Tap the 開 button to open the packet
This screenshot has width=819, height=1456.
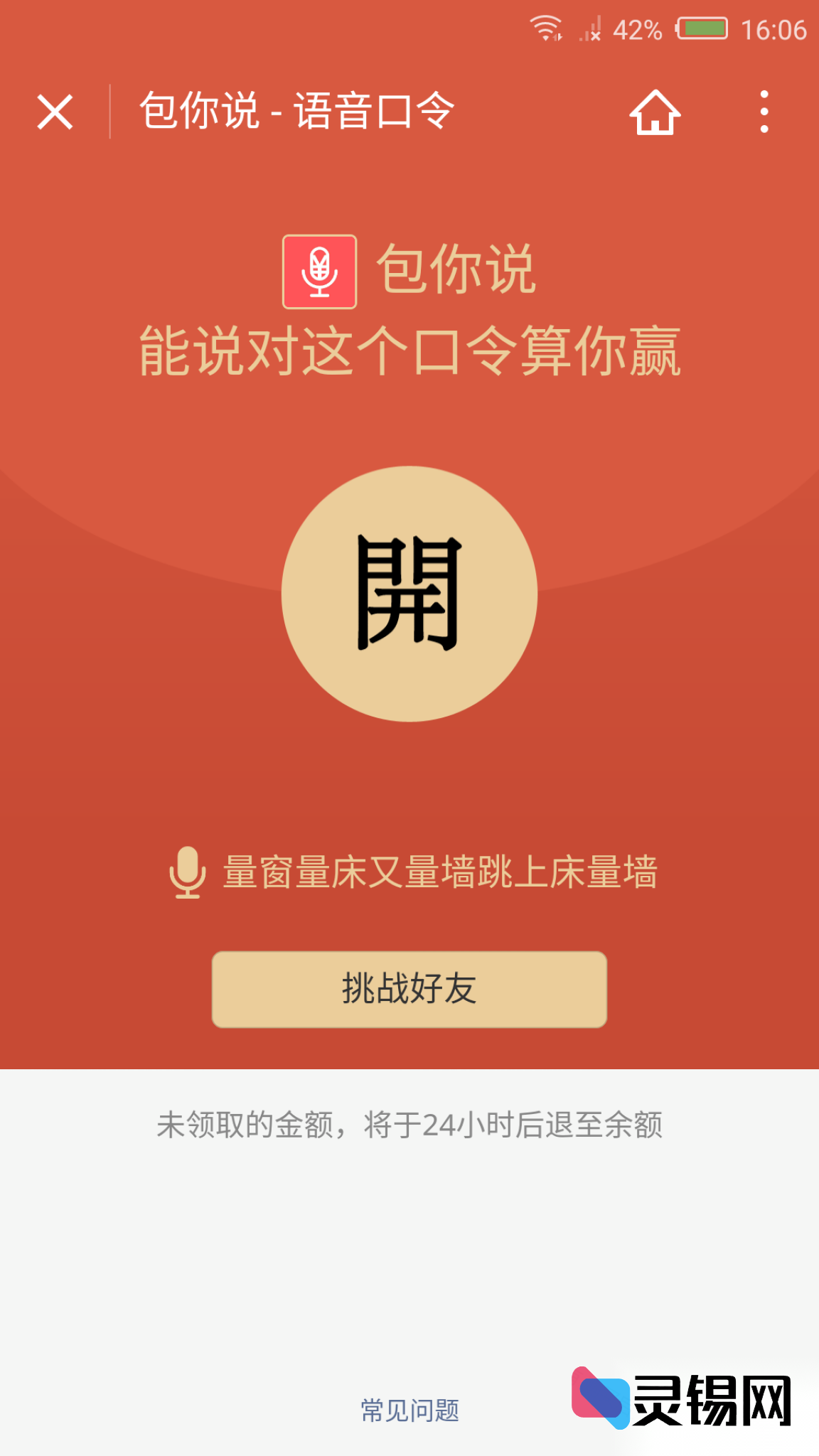(409, 594)
